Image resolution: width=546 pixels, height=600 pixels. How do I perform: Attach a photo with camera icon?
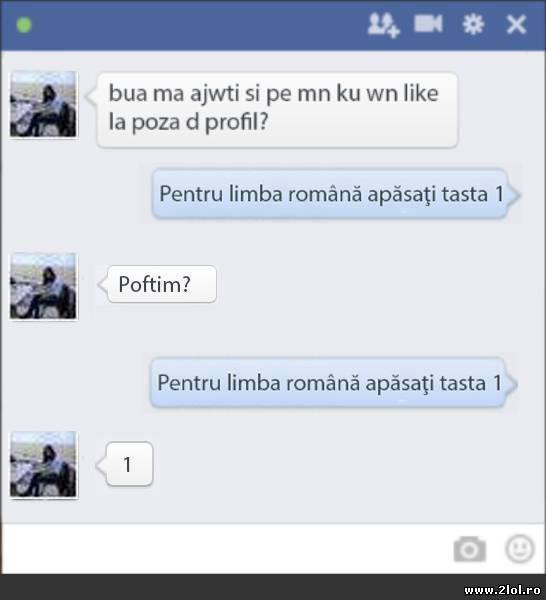(x=470, y=549)
